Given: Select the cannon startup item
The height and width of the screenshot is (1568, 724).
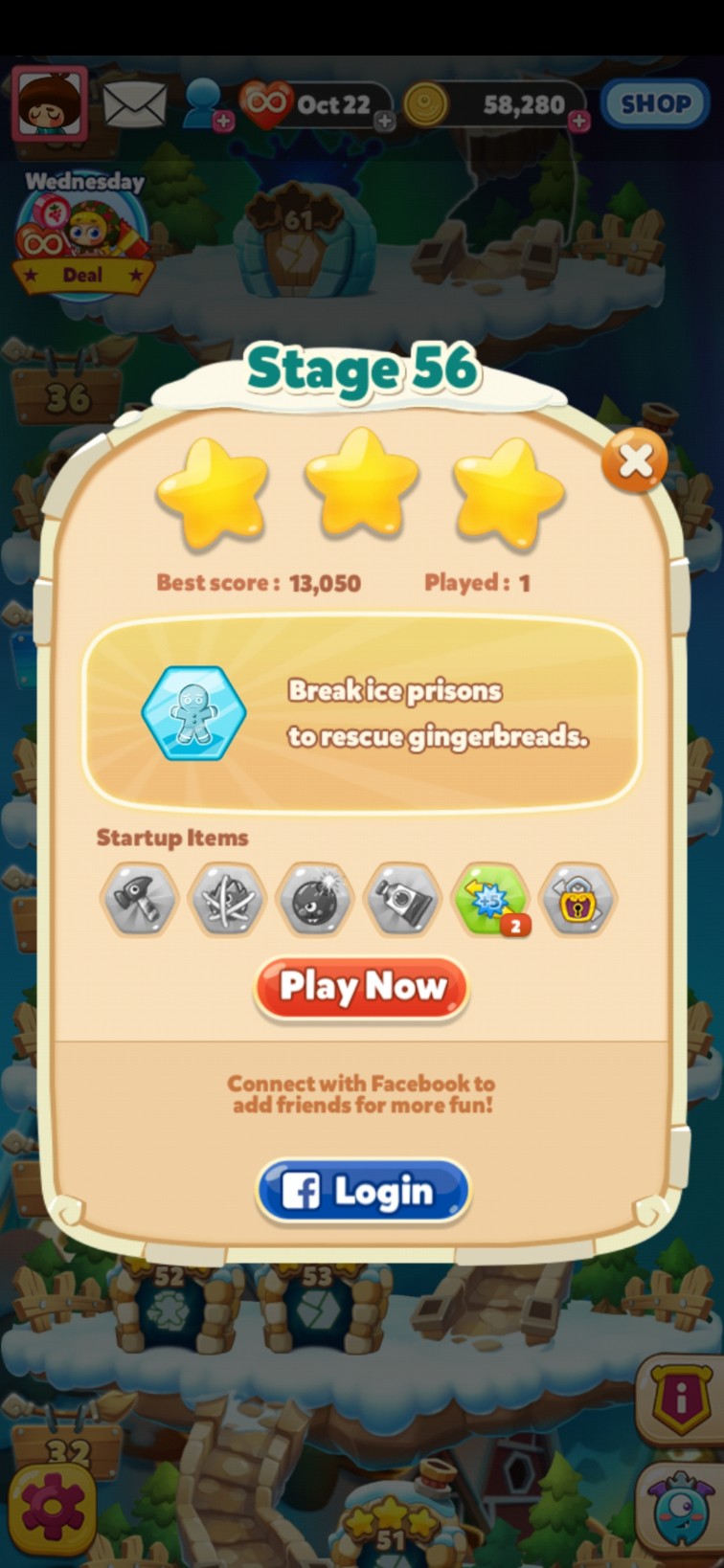Looking at the screenshot, I should point(402,899).
